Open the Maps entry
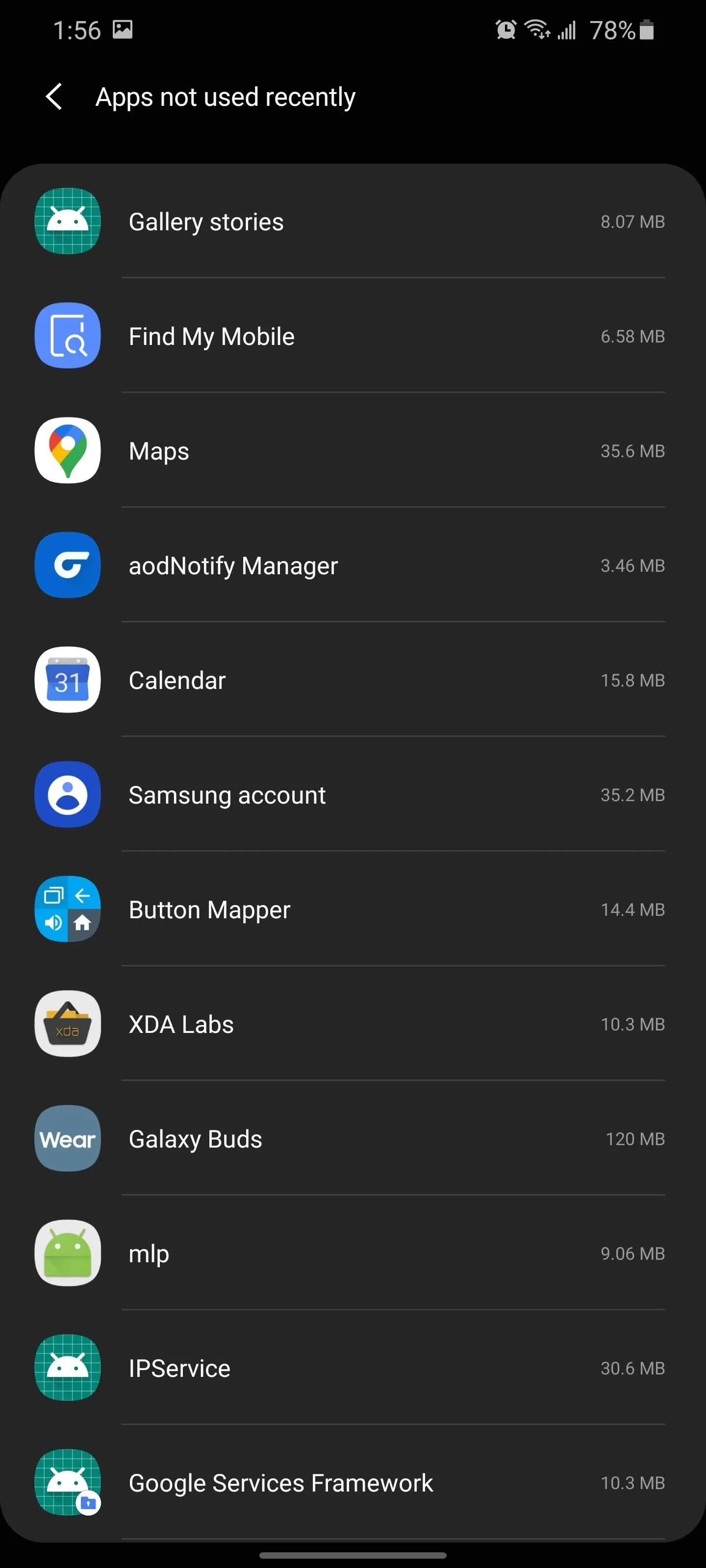The height and width of the screenshot is (1568, 706). point(353,450)
